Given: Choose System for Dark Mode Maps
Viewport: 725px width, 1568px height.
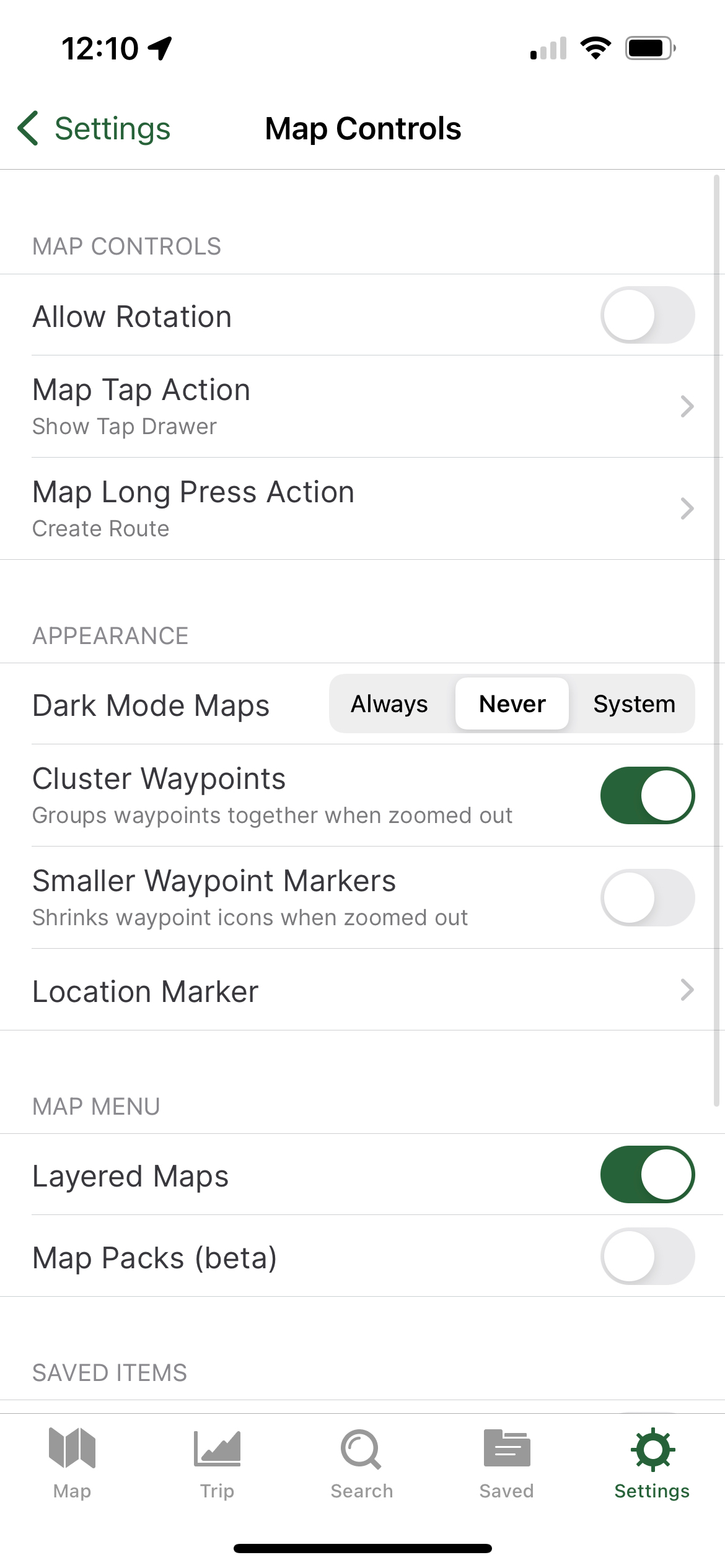Looking at the screenshot, I should click(634, 703).
